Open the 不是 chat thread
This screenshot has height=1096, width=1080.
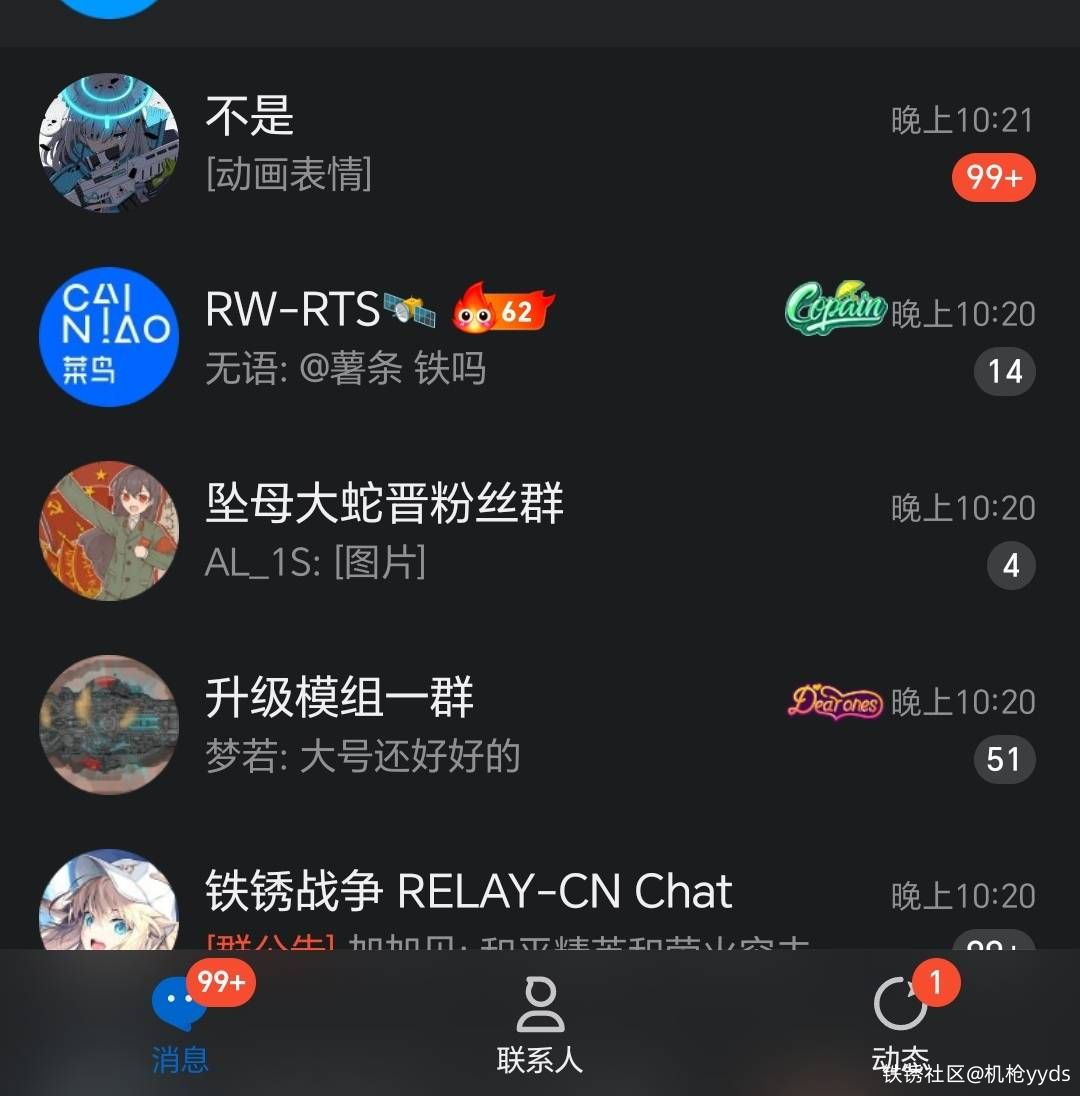(540, 144)
